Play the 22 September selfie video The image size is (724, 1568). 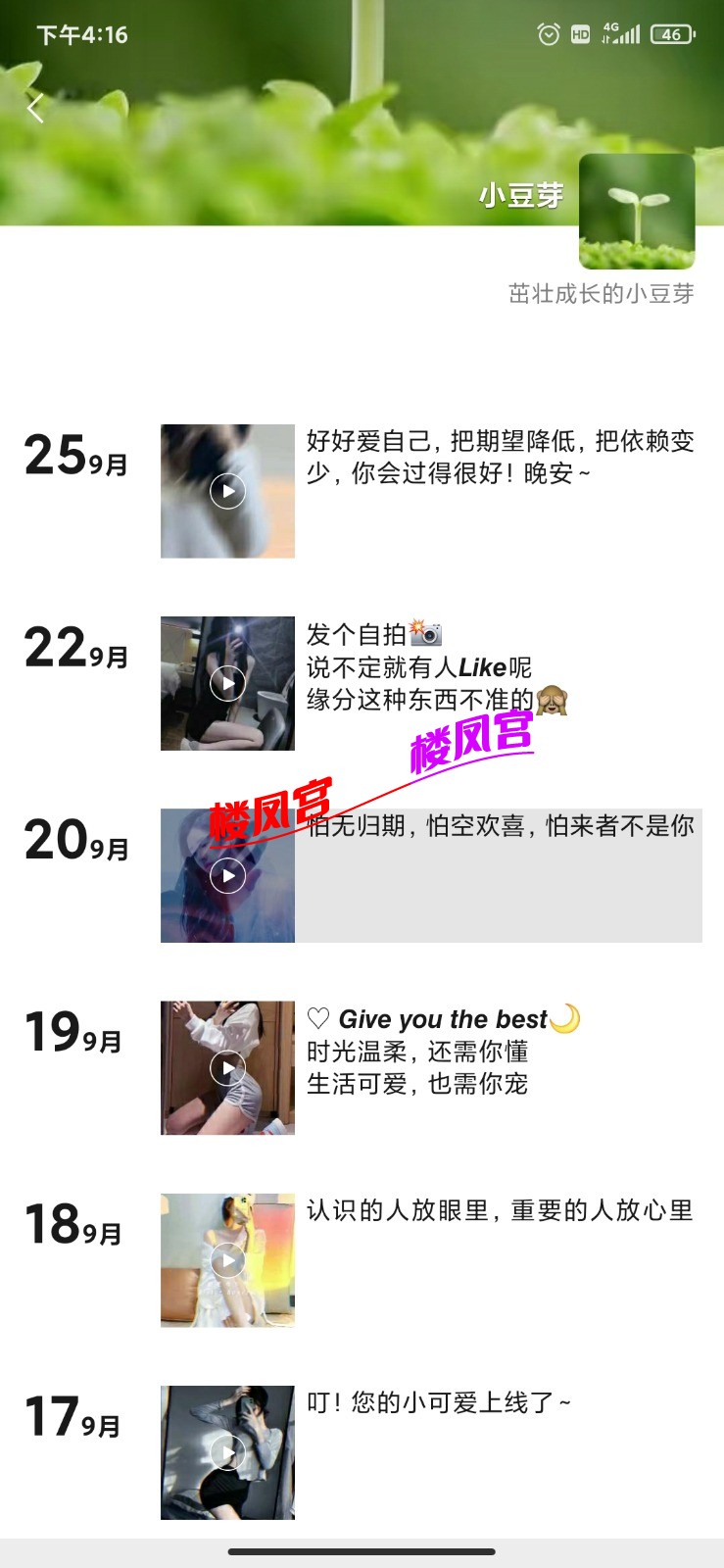227,683
